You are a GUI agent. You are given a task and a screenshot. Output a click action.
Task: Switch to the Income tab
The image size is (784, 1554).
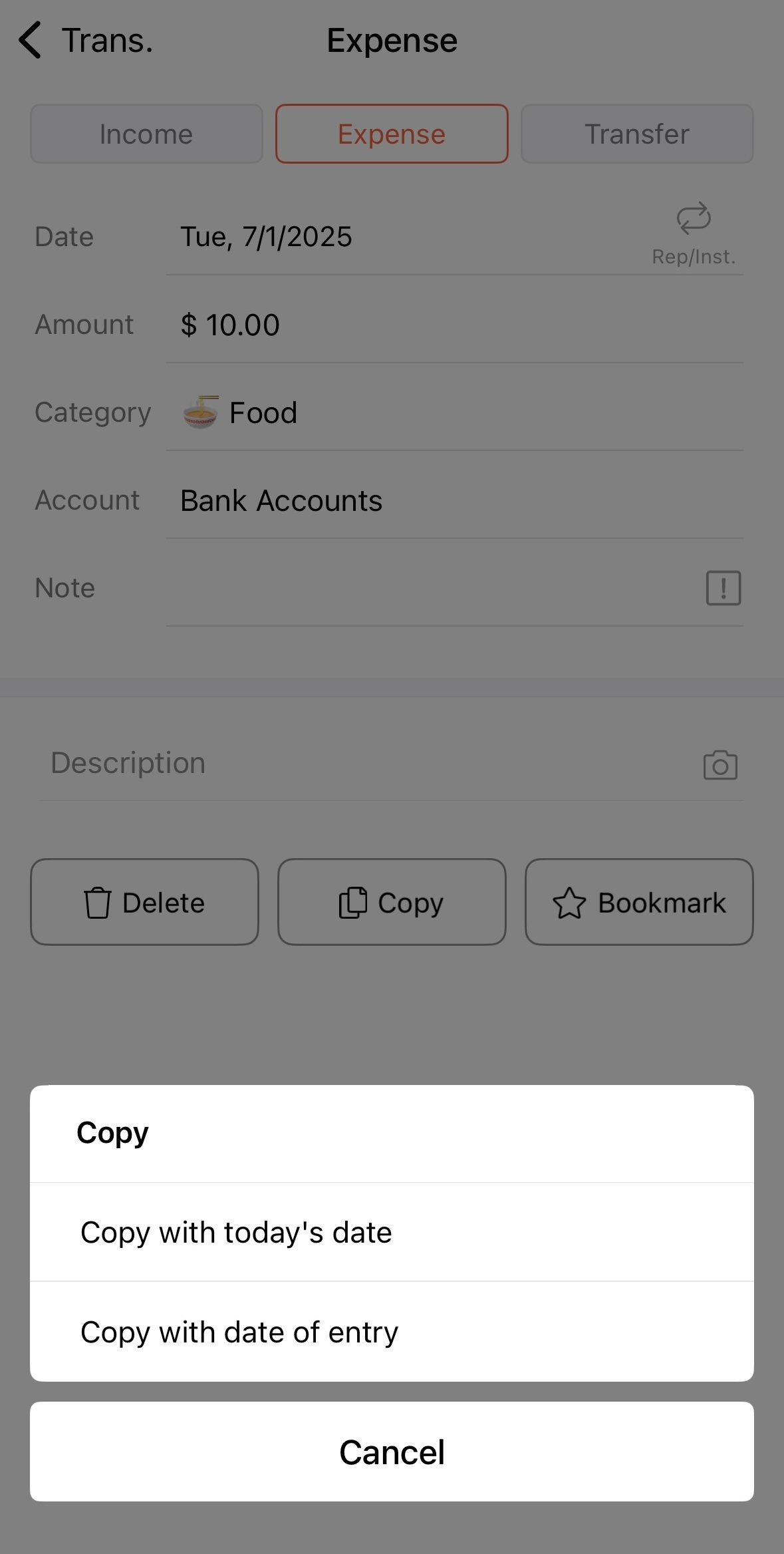146,134
